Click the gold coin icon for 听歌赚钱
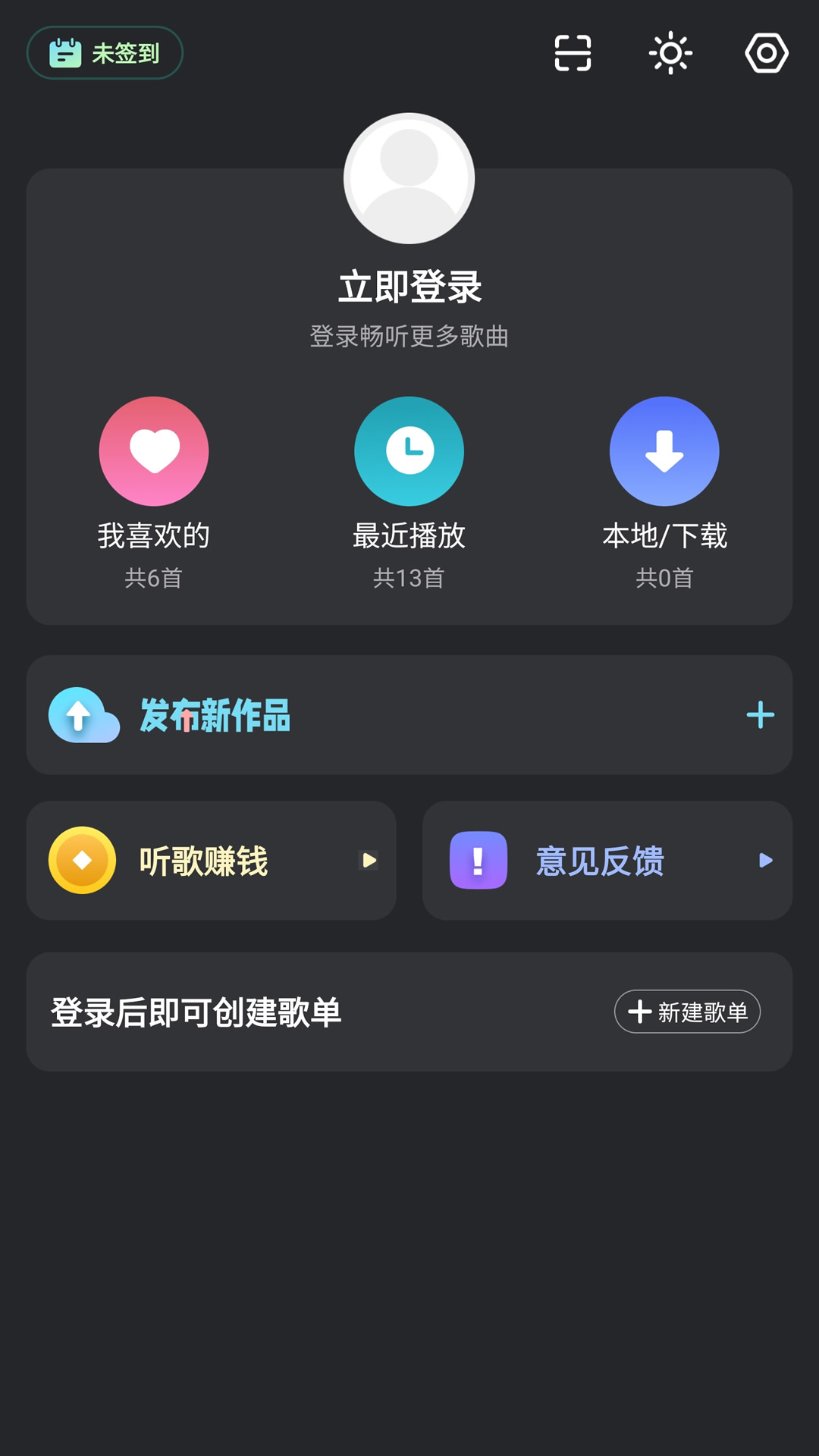The image size is (819, 1456). tap(83, 860)
